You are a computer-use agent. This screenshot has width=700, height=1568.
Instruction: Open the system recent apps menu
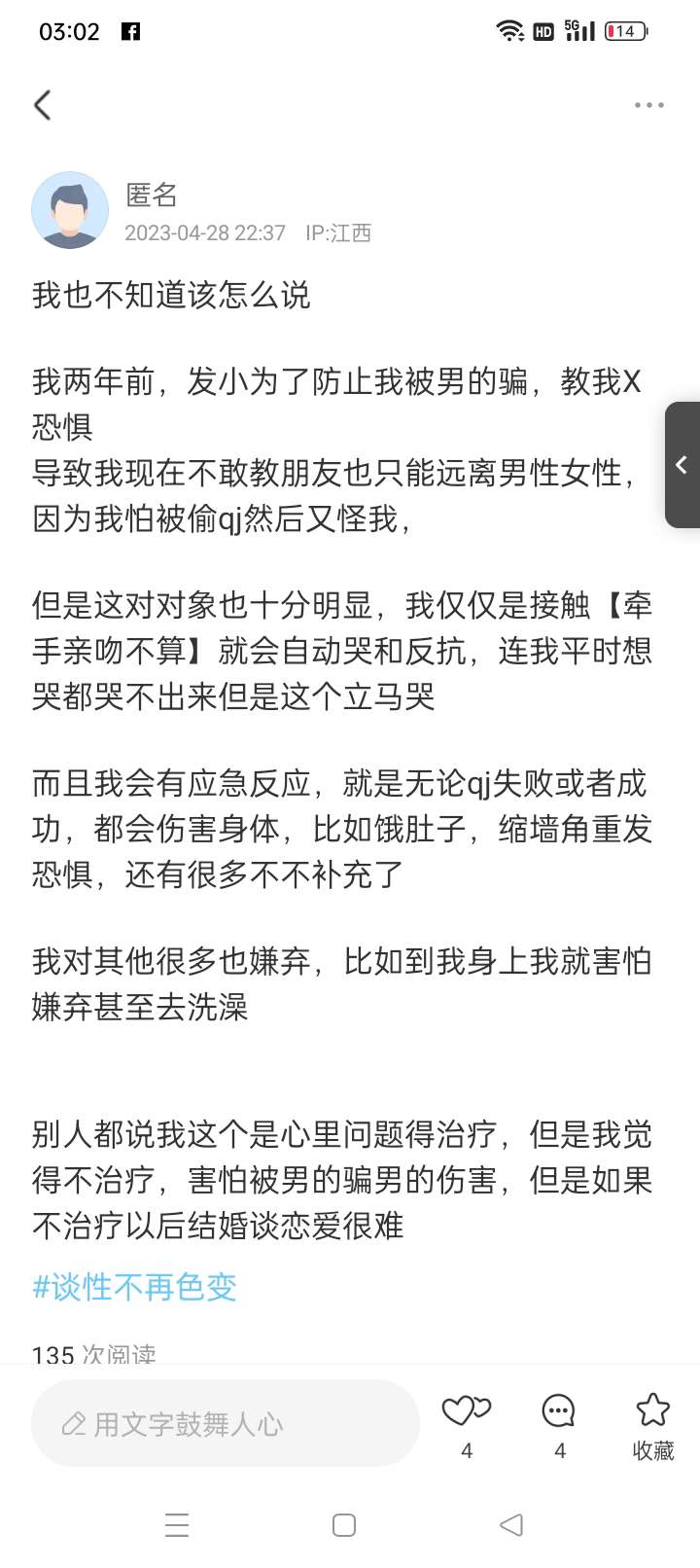(x=177, y=1524)
